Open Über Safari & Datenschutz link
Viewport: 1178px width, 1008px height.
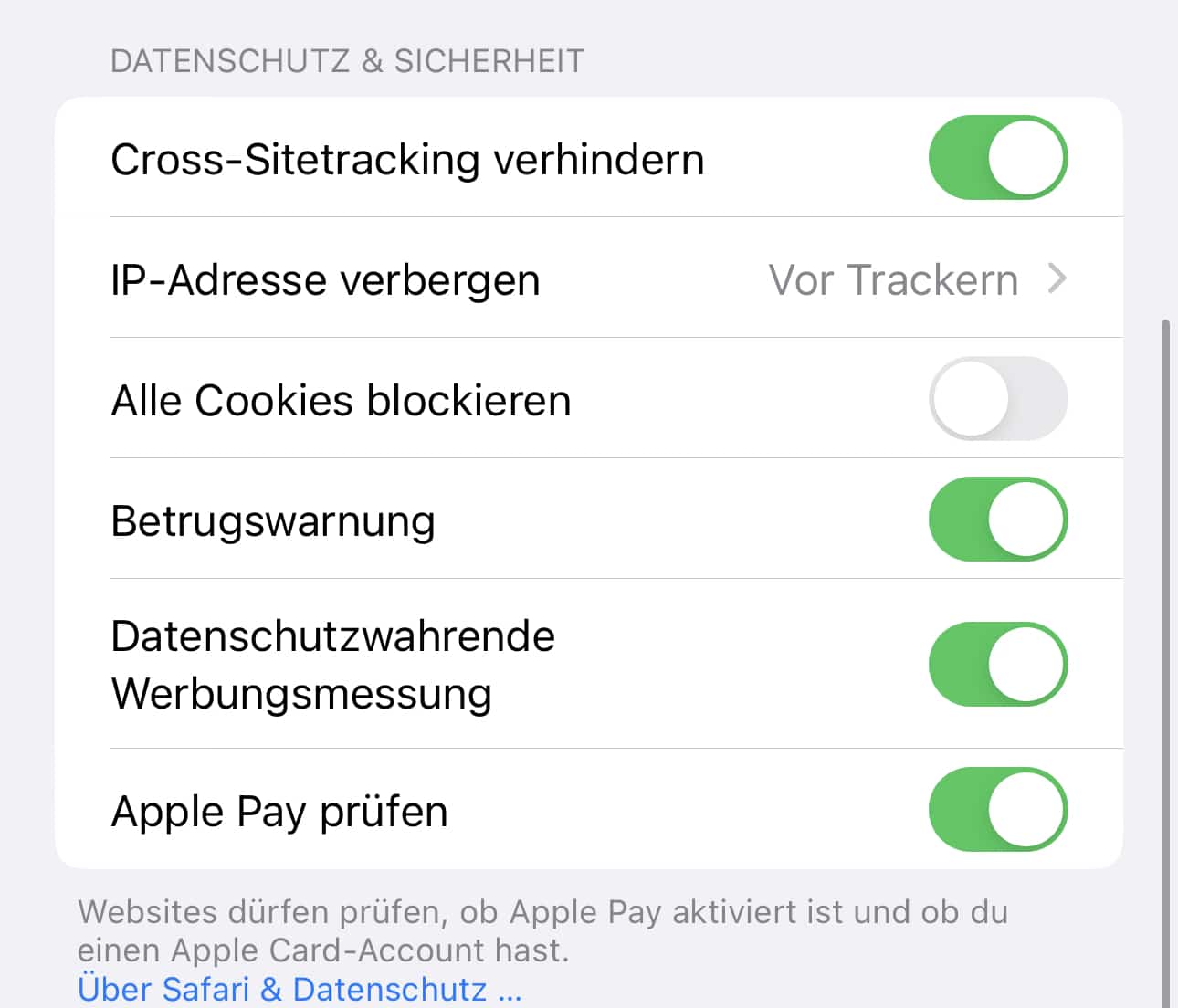tap(299, 989)
